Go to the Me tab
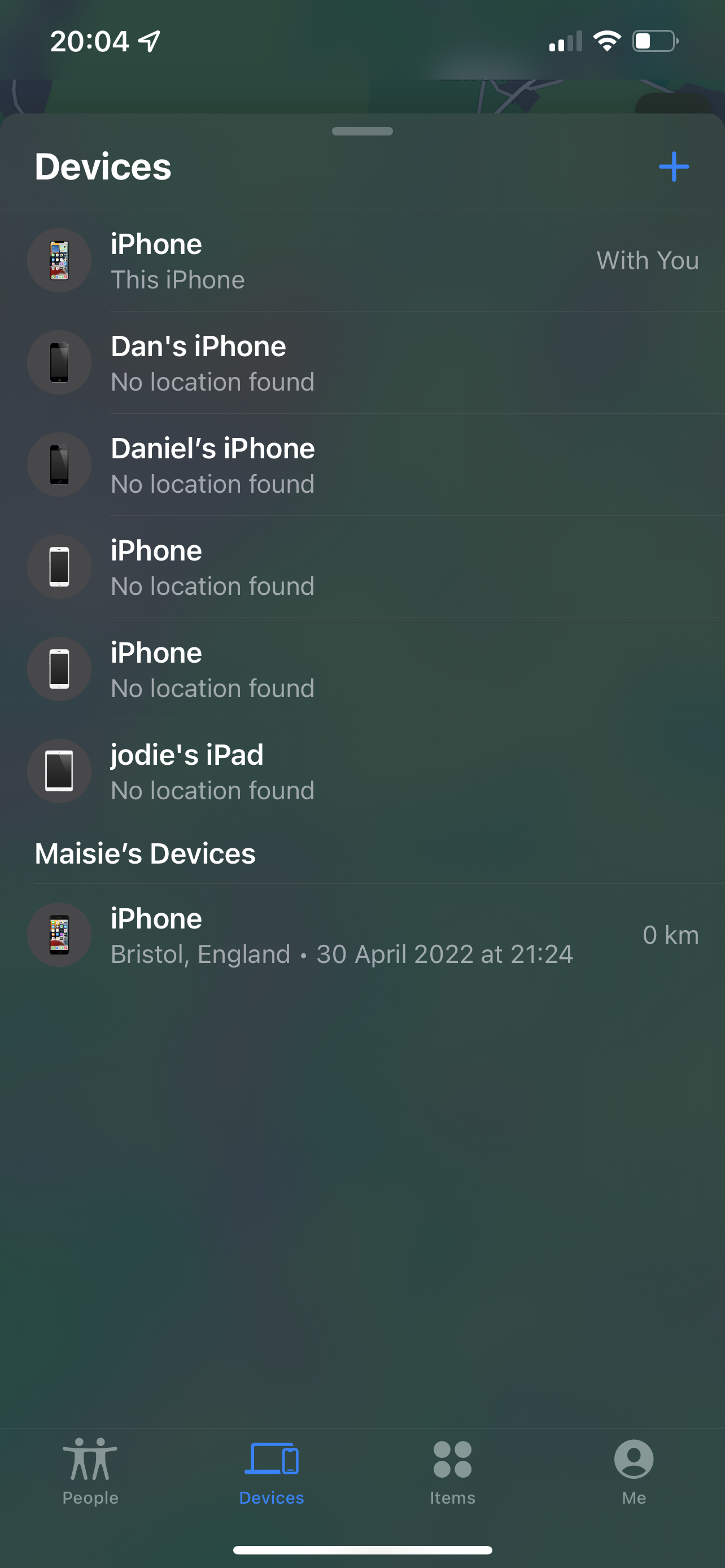The image size is (725, 1568). point(633,1470)
